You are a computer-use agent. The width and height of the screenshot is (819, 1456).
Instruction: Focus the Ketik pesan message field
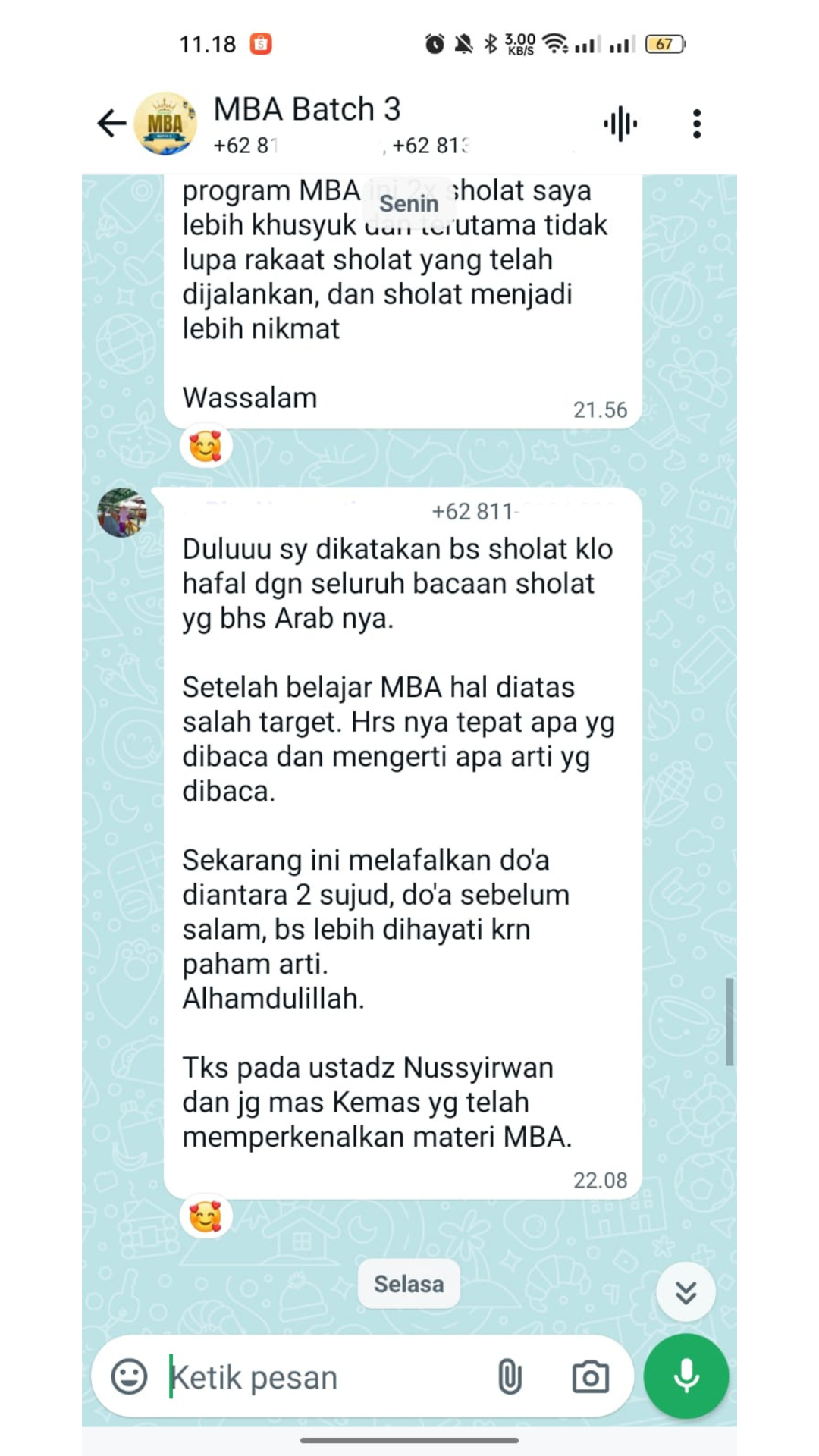point(318,1377)
